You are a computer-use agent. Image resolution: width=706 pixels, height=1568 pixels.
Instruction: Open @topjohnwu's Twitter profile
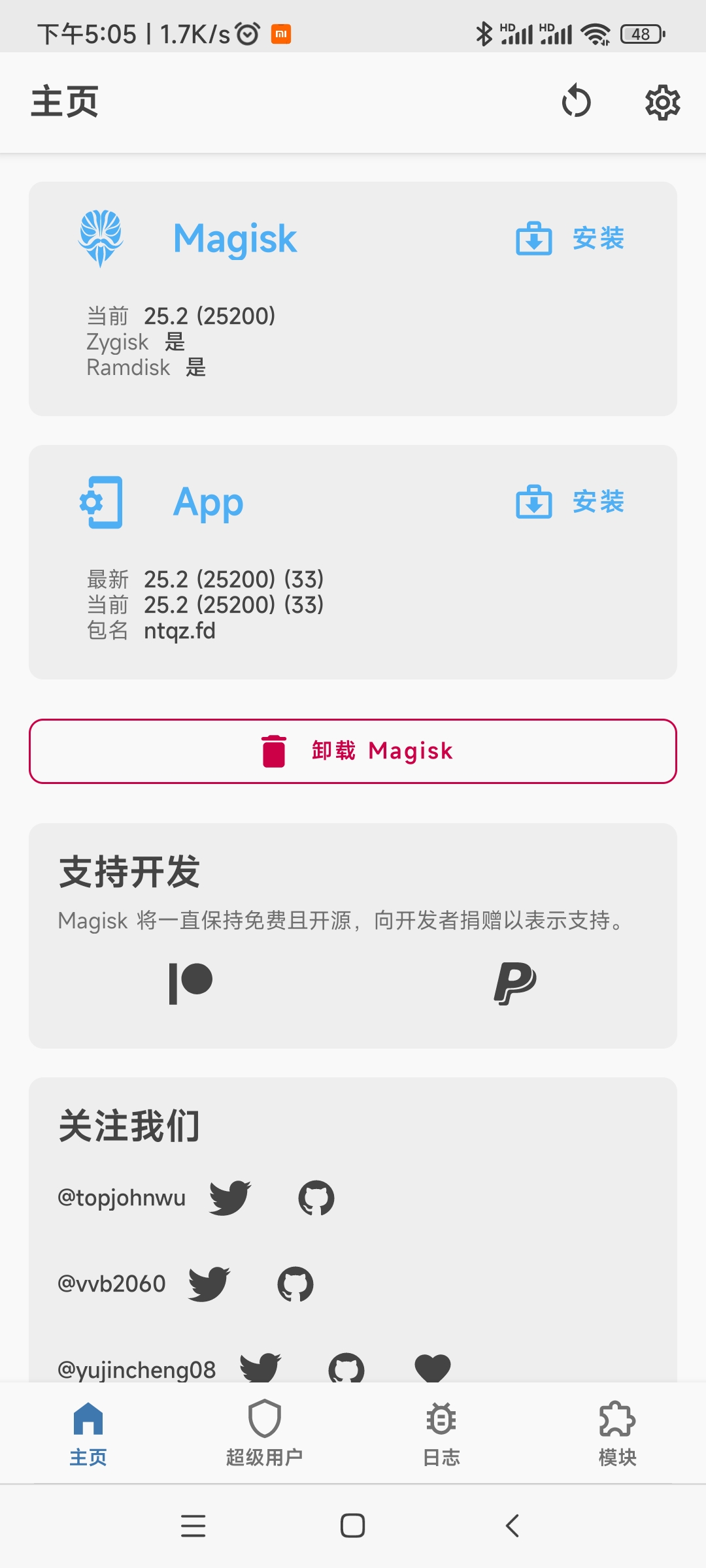pyautogui.click(x=230, y=1198)
